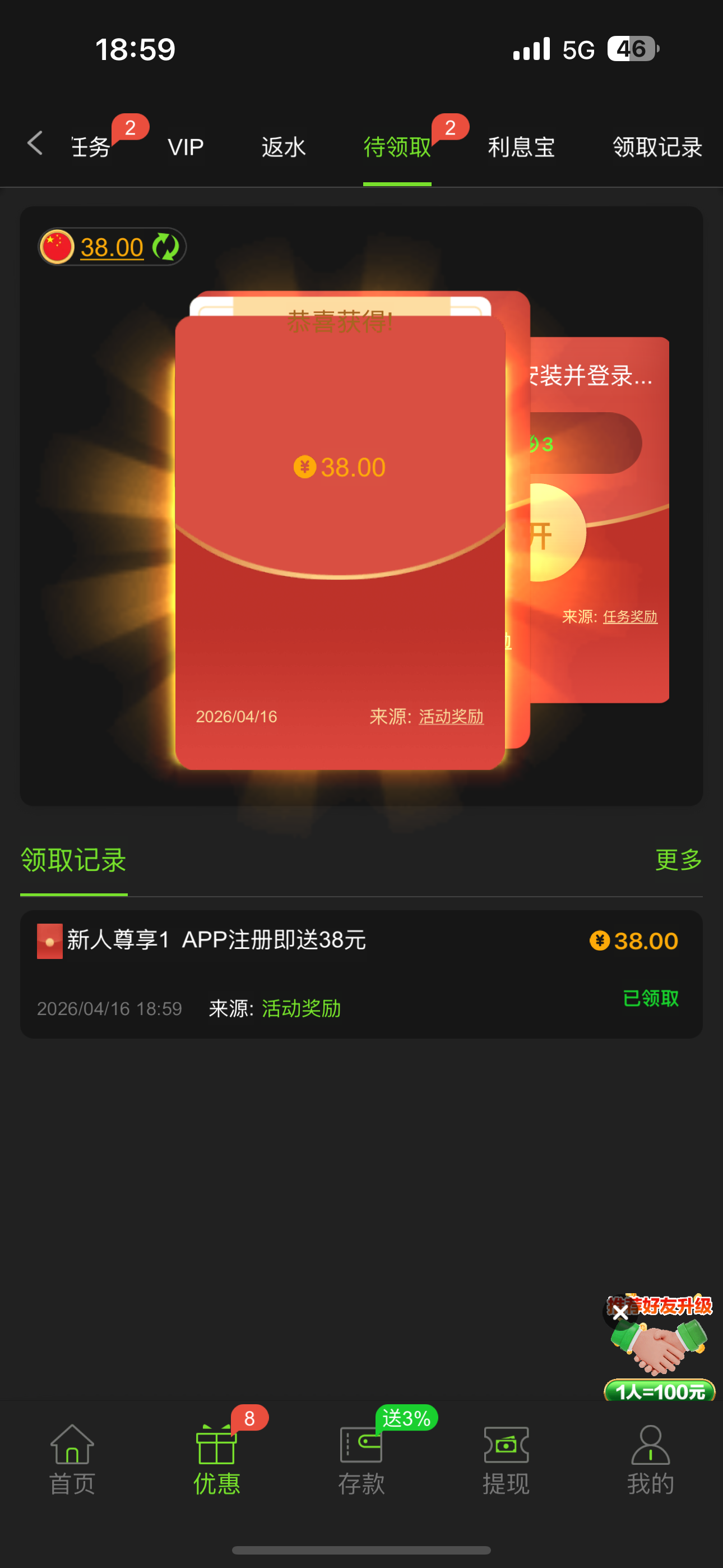This screenshot has height=1568, width=723.
Task: Open the 优惠 bottom tab
Action: pos(217,1459)
